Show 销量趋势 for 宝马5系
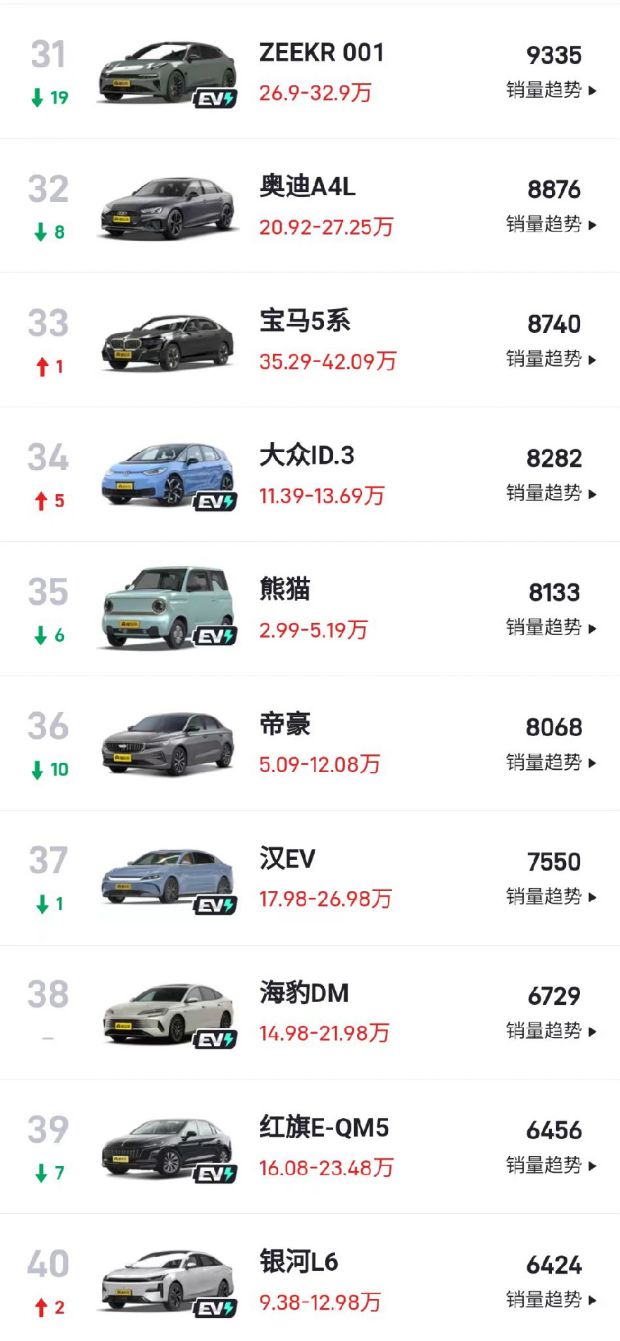Viewport: 620px width, 1341px height. [551, 358]
